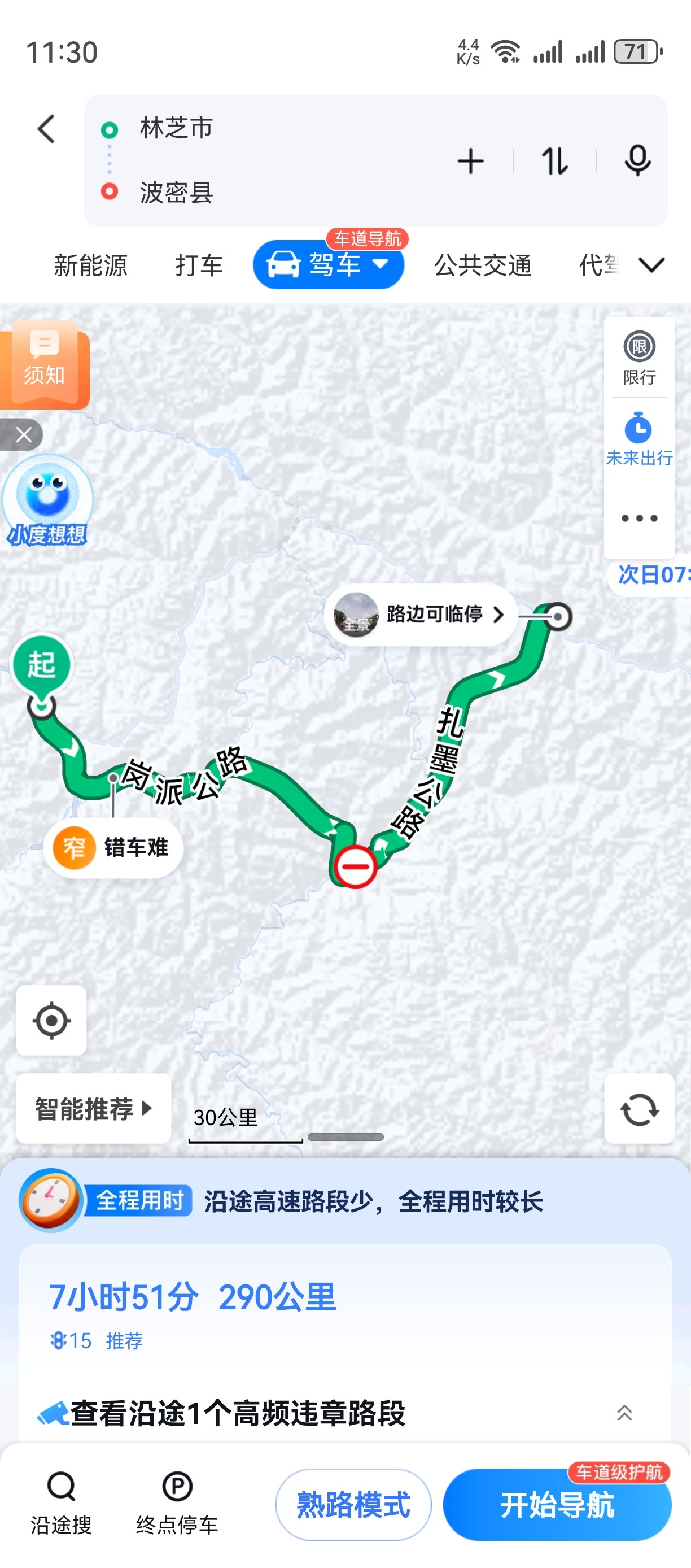Open 路边可临停 destination details
The image size is (691, 1568).
421,615
